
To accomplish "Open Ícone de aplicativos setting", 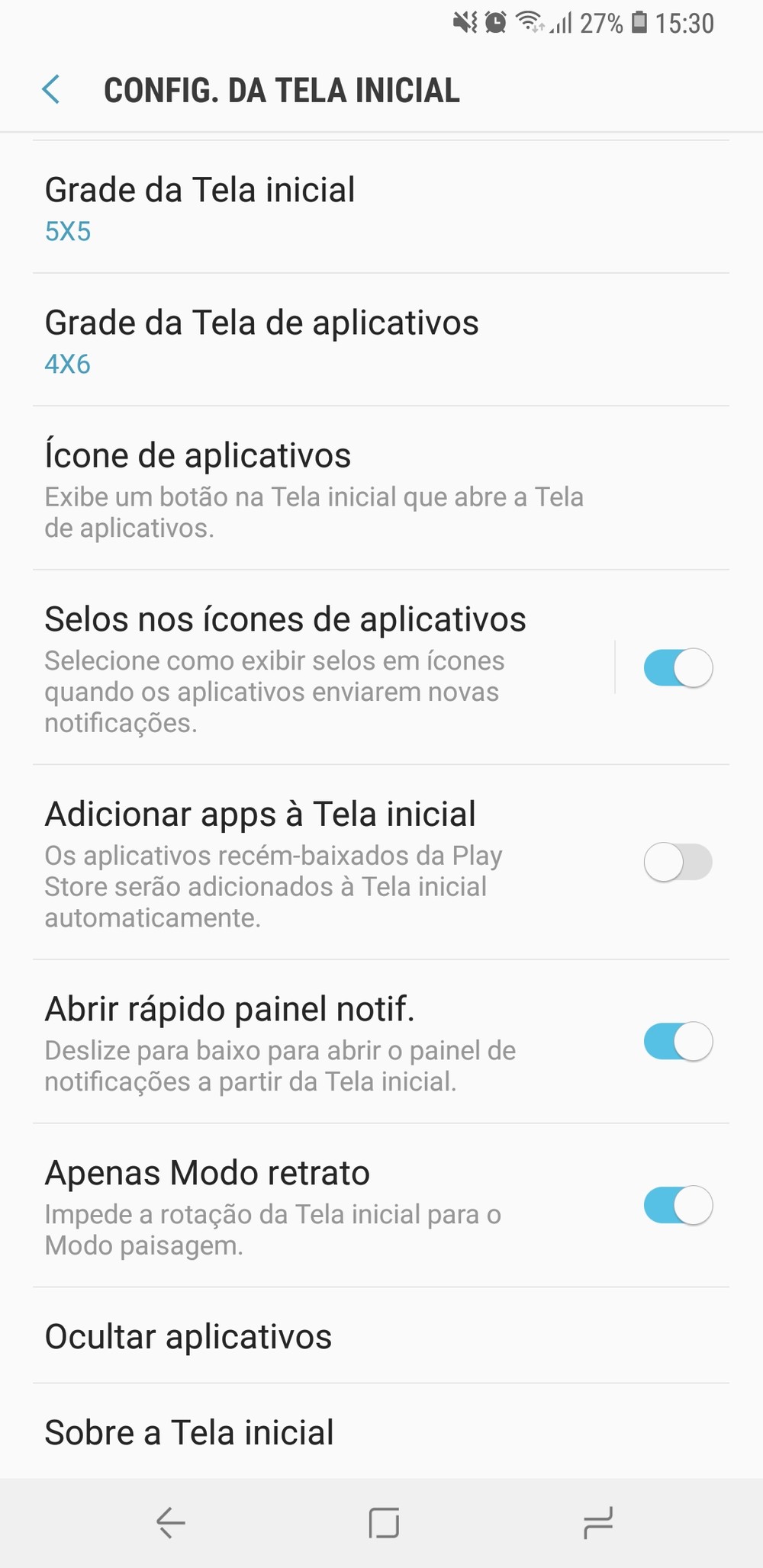I will click(313, 489).
